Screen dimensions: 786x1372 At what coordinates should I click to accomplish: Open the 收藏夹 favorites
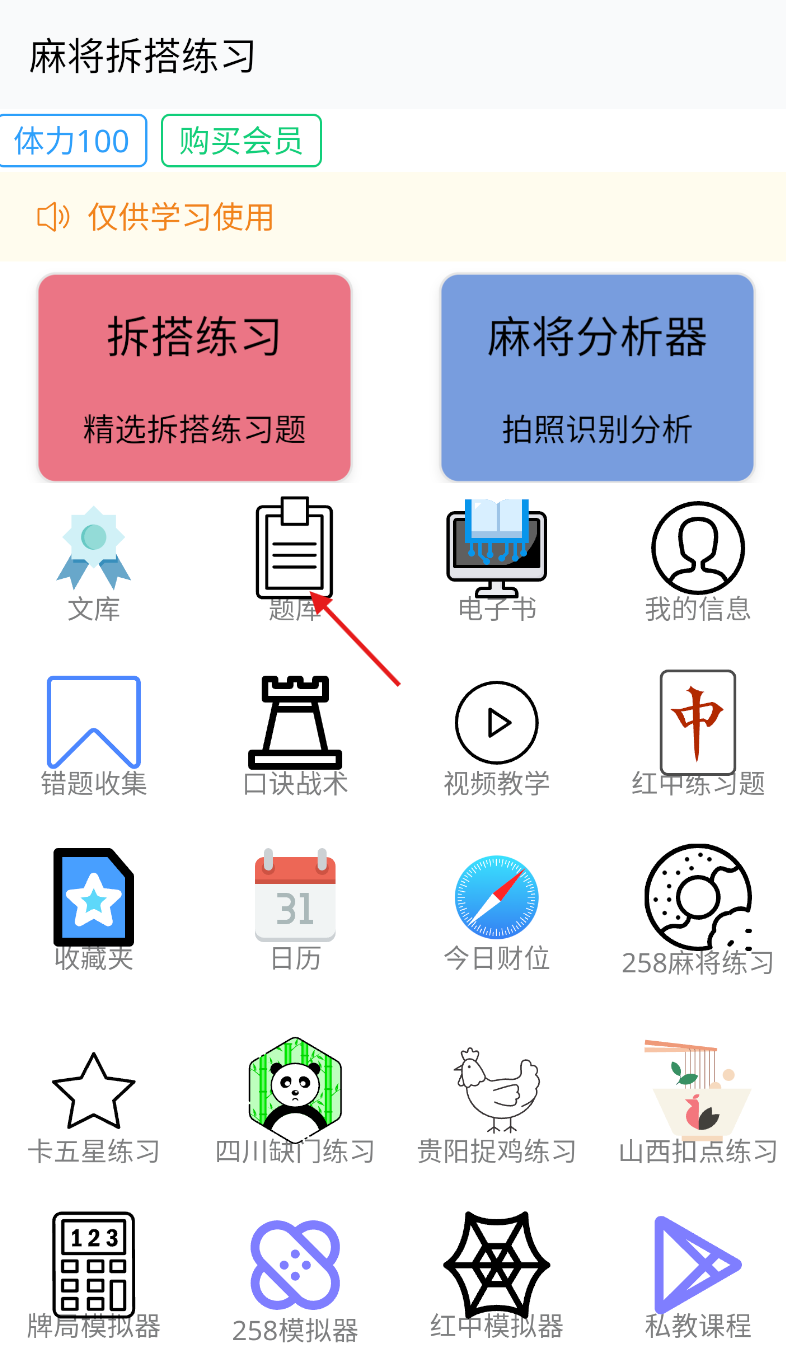point(94,910)
